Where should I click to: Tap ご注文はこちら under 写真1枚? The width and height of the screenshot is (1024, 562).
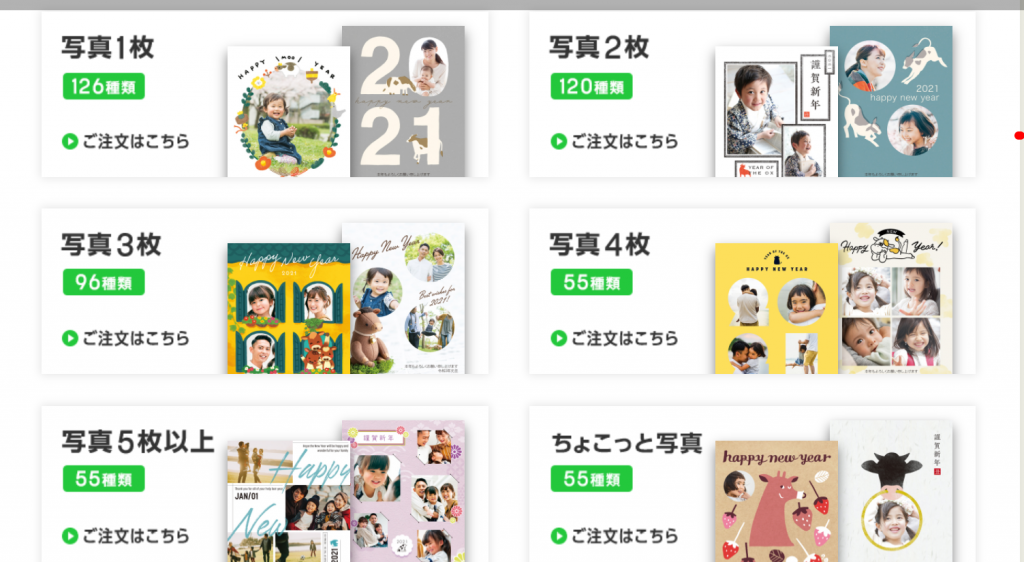tap(126, 141)
